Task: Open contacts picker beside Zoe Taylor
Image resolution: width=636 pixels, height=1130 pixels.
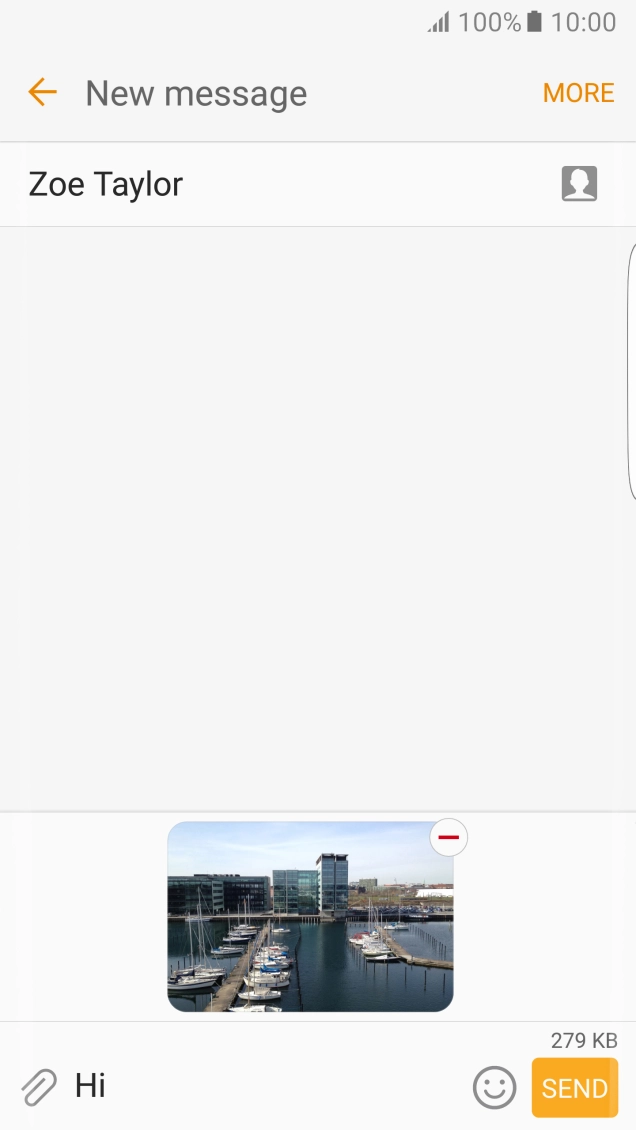Action: pyautogui.click(x=579, y=184)
